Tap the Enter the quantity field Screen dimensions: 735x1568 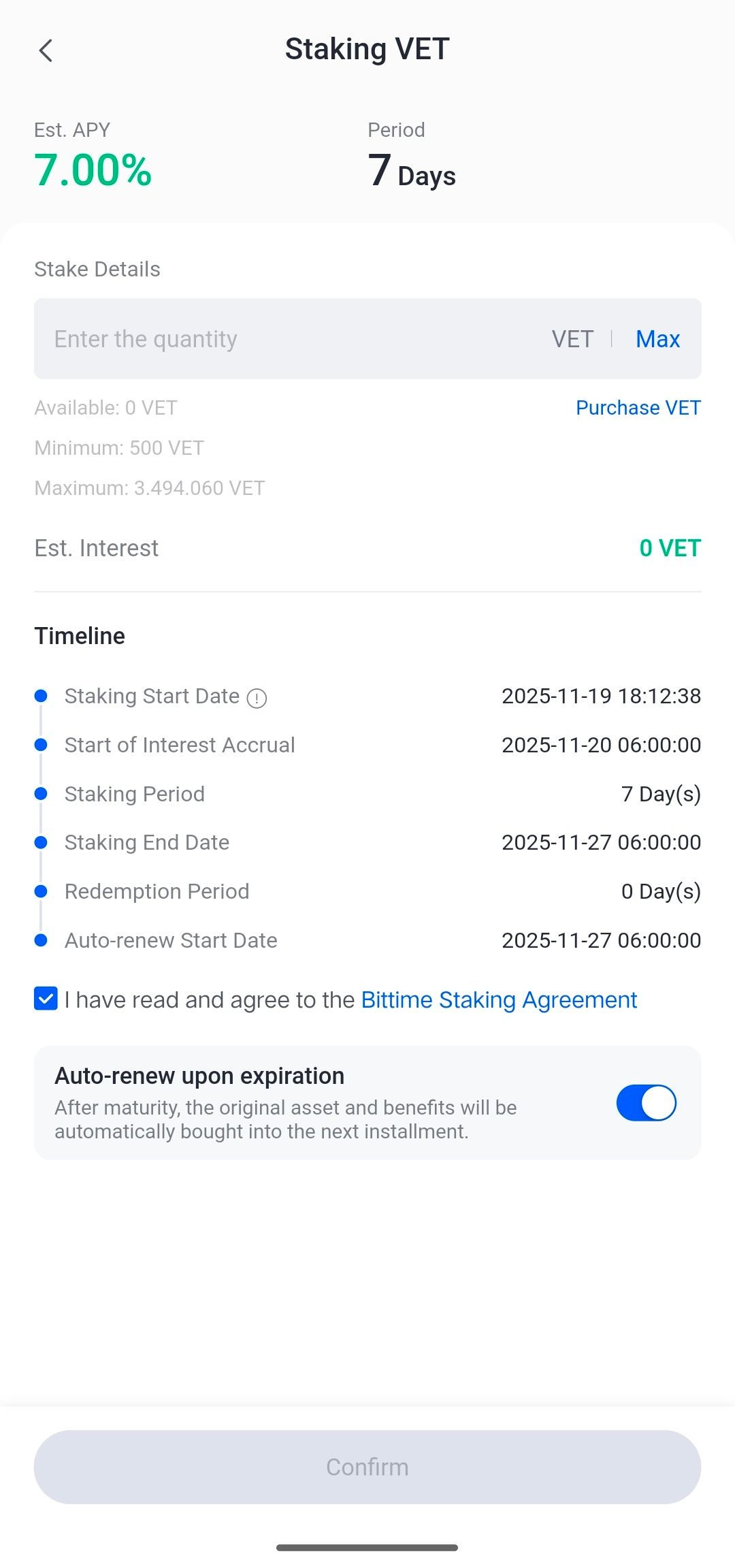286,339
